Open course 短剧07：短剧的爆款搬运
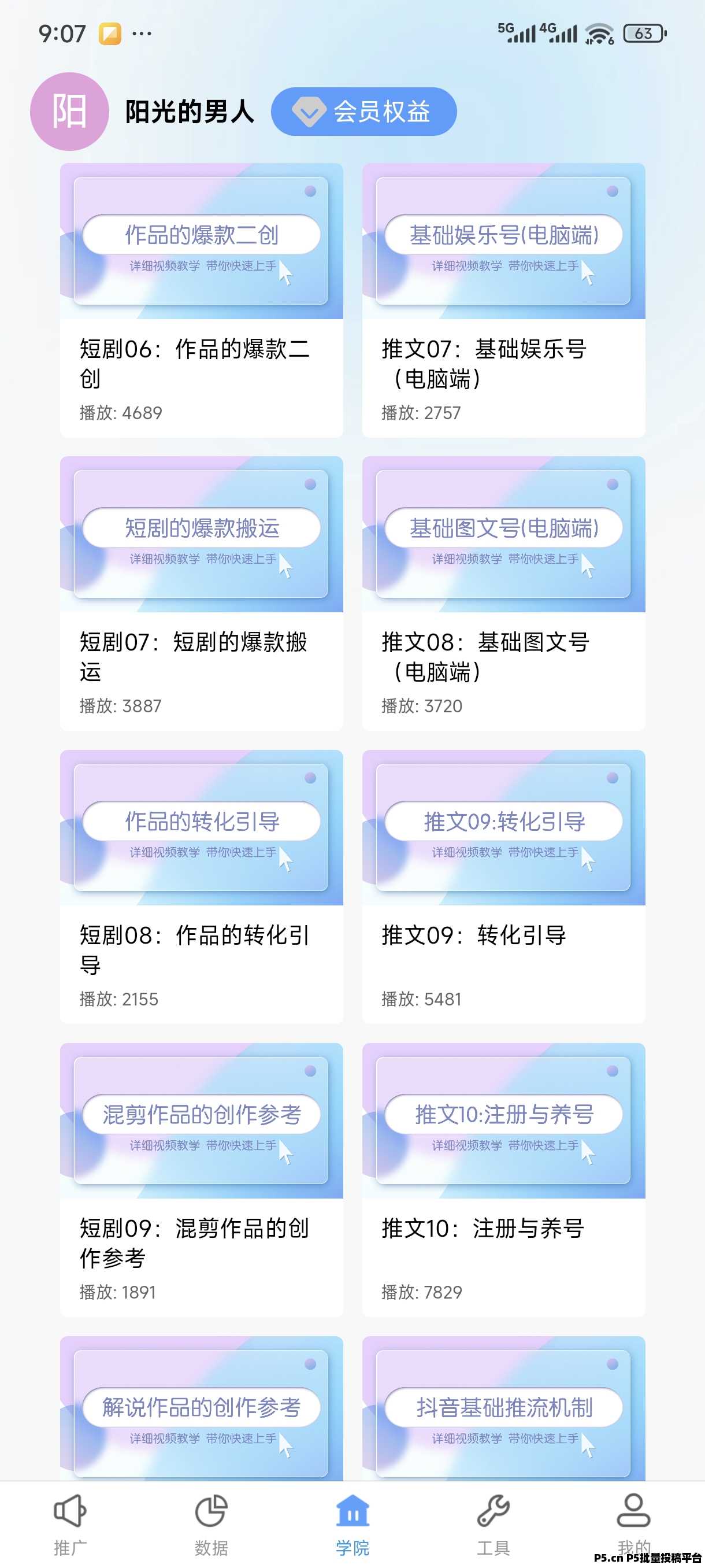The height and width of the screenshot is (1568, 705). coord(201,593)
